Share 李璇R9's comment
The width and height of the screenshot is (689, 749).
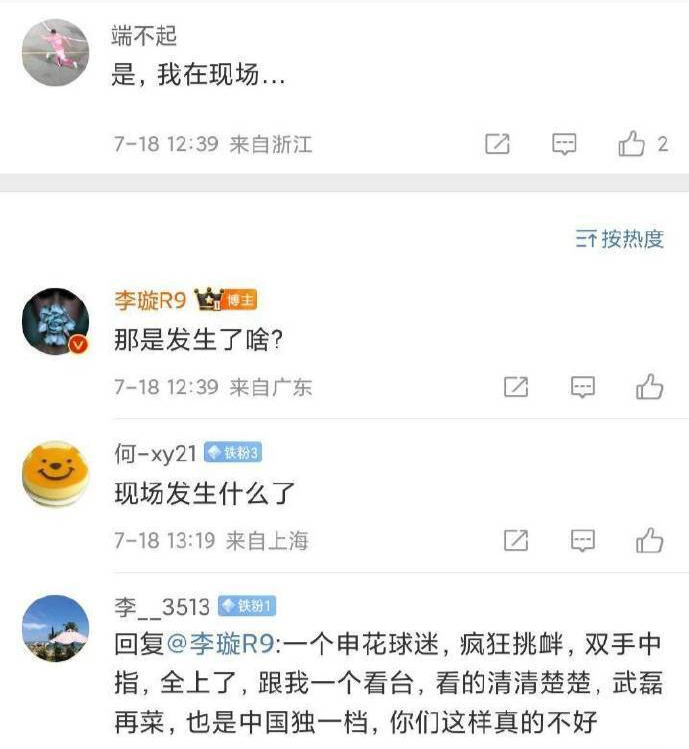tap(515, 387)
